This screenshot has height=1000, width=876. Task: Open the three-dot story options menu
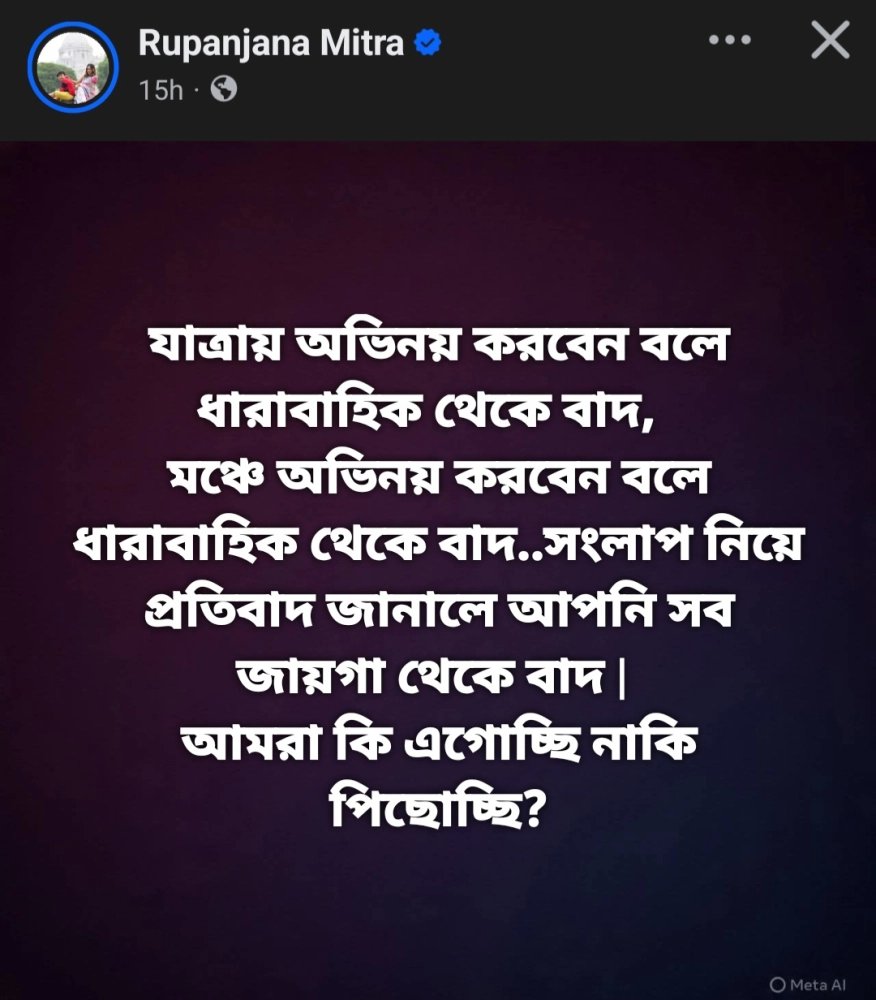tap(729, 41)
